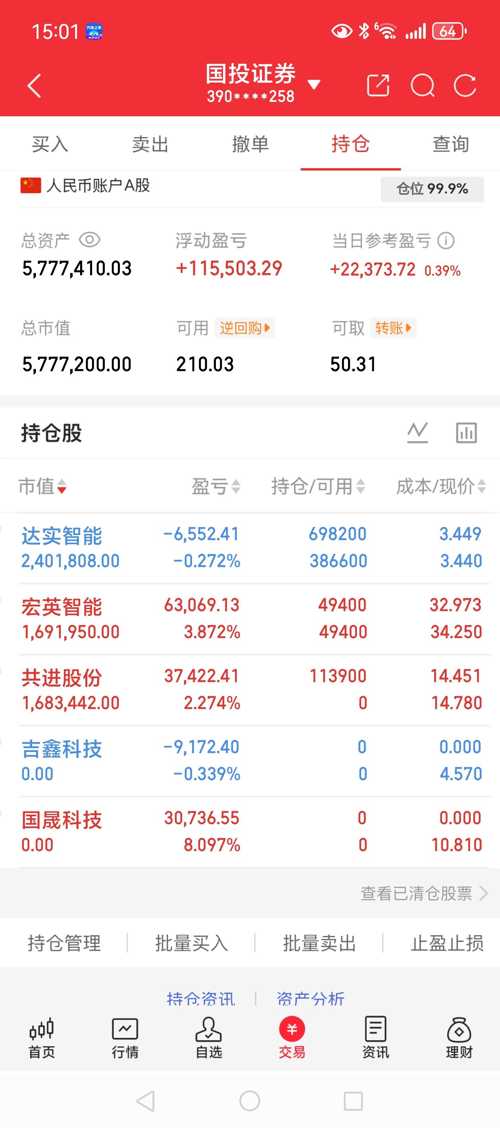Switch to the 撤单 tab
500x1128 pixels.
click(250, 144)
